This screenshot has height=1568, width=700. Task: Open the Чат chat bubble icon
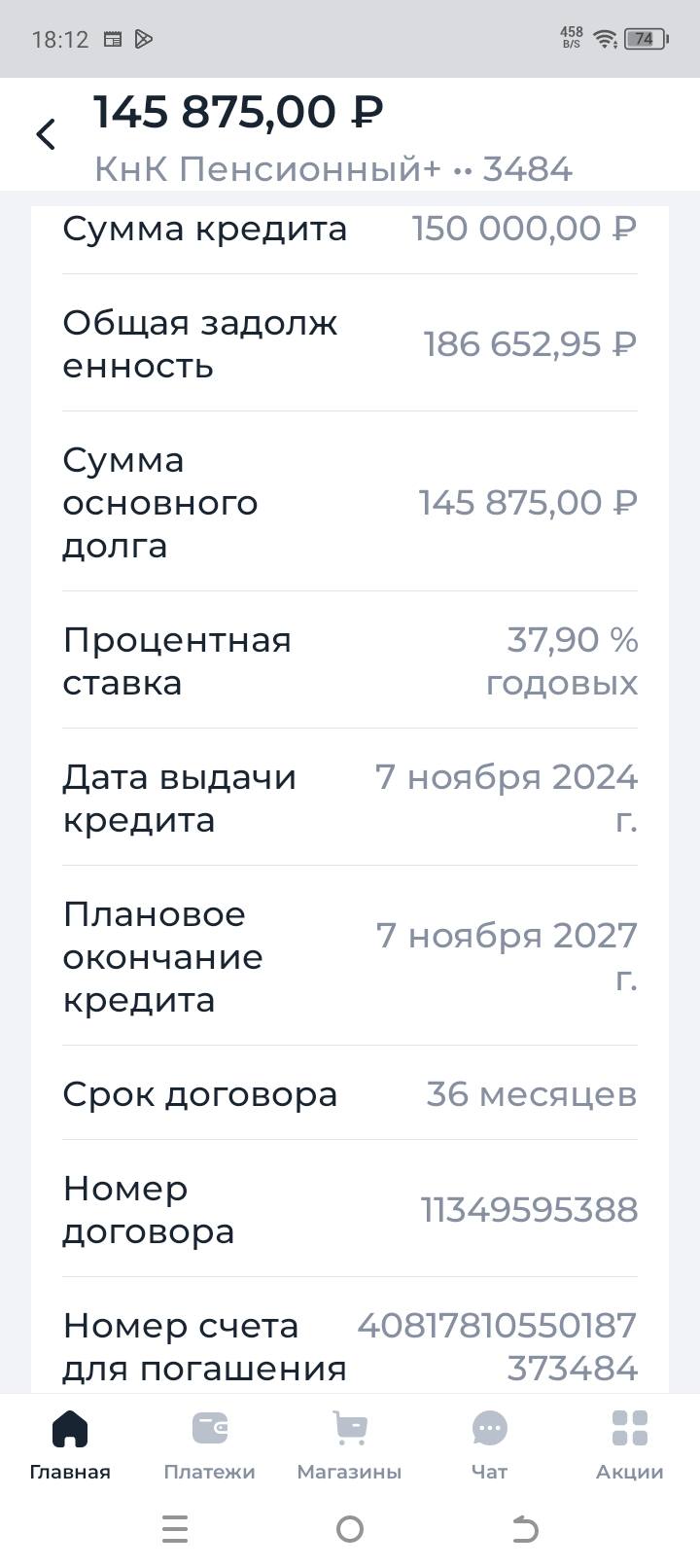pos(488,1427)
